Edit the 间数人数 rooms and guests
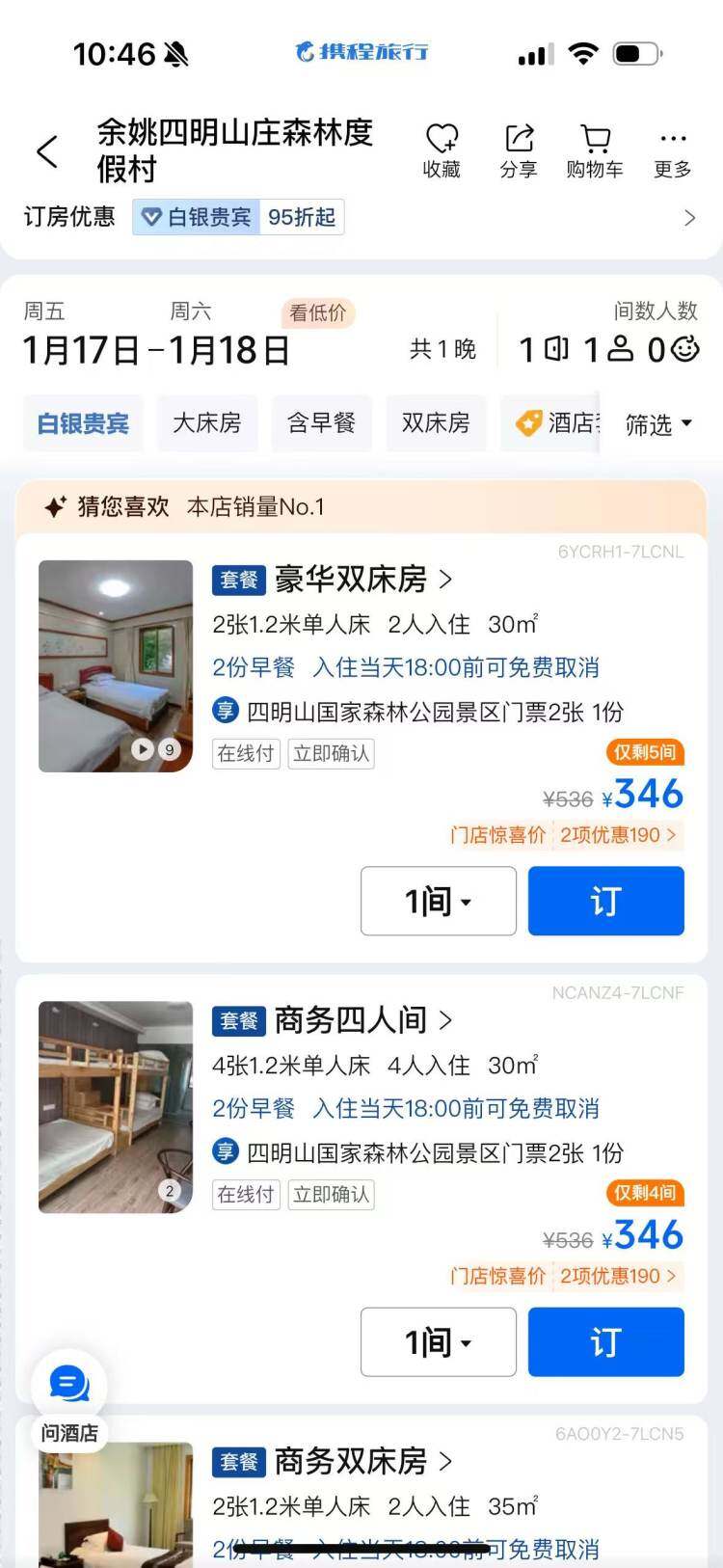 pyautogui.click(x=608, y=347)
